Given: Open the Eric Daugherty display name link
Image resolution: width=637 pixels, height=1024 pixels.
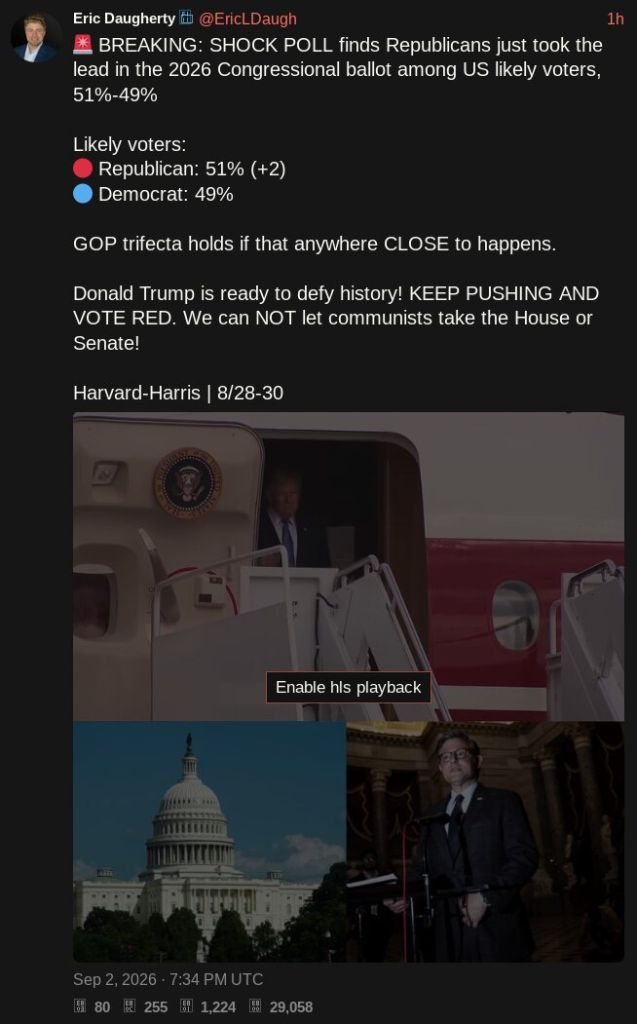Looking at the screenshot, I should 123,18.
